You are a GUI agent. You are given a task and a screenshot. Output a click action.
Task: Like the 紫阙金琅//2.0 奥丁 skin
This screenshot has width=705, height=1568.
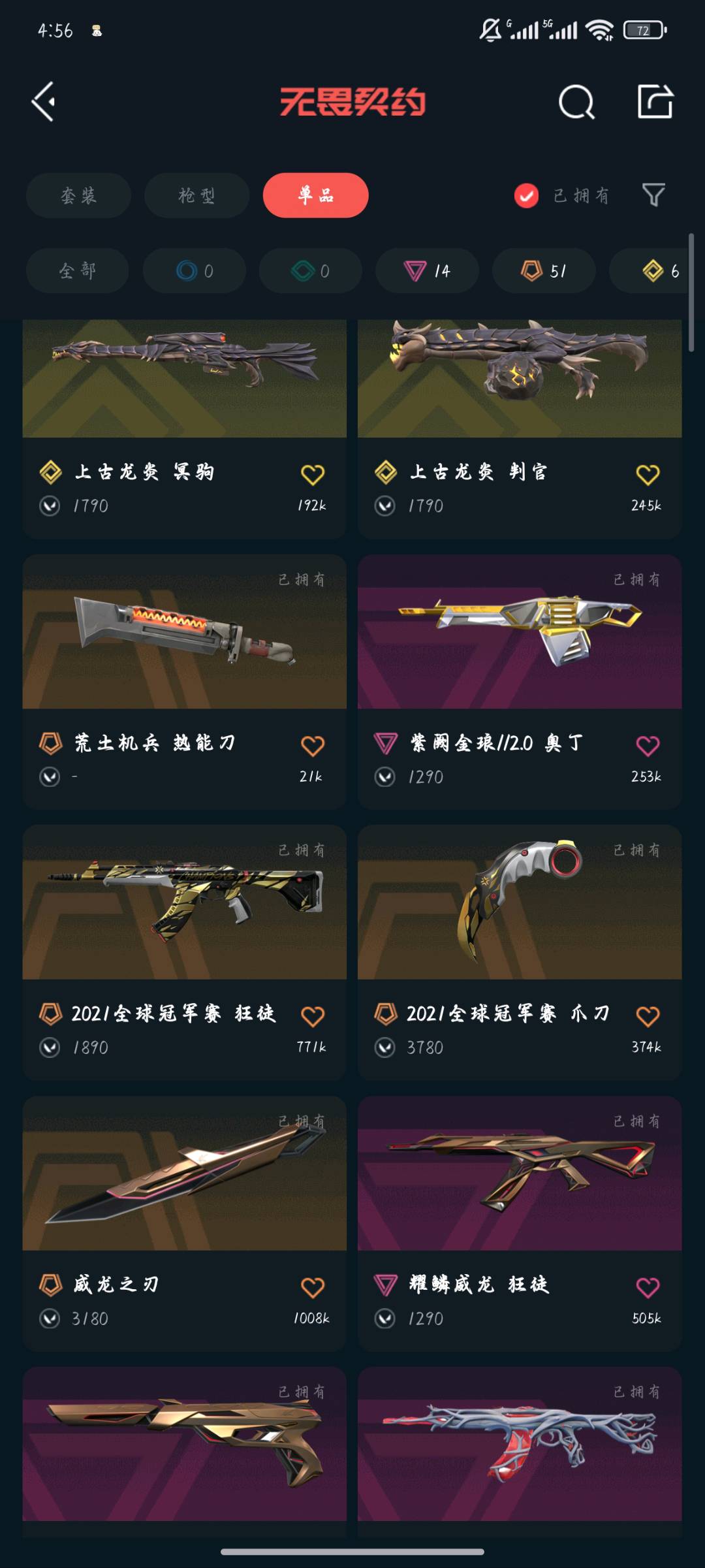tap(648, 745)
